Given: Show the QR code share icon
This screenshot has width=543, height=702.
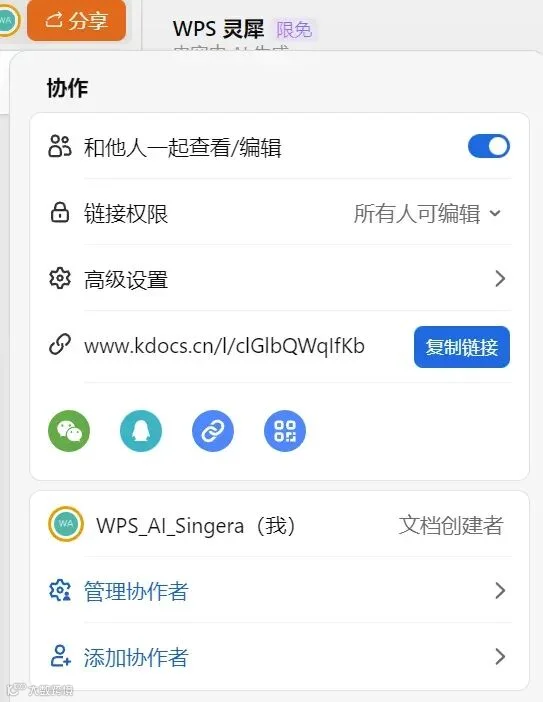Looking at the screenshot, I should tap(285, 431).
